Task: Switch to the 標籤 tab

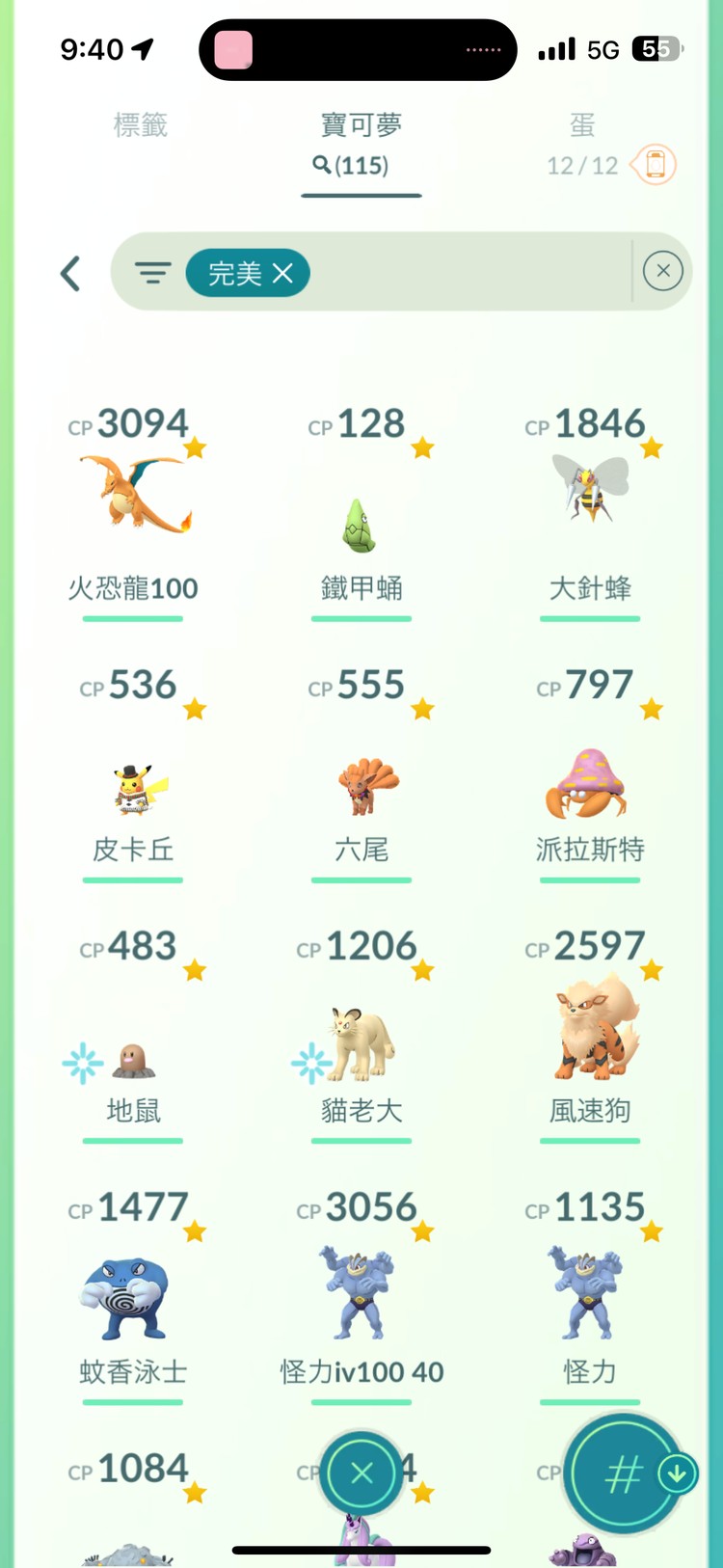Action: click(x=141, y=125)
